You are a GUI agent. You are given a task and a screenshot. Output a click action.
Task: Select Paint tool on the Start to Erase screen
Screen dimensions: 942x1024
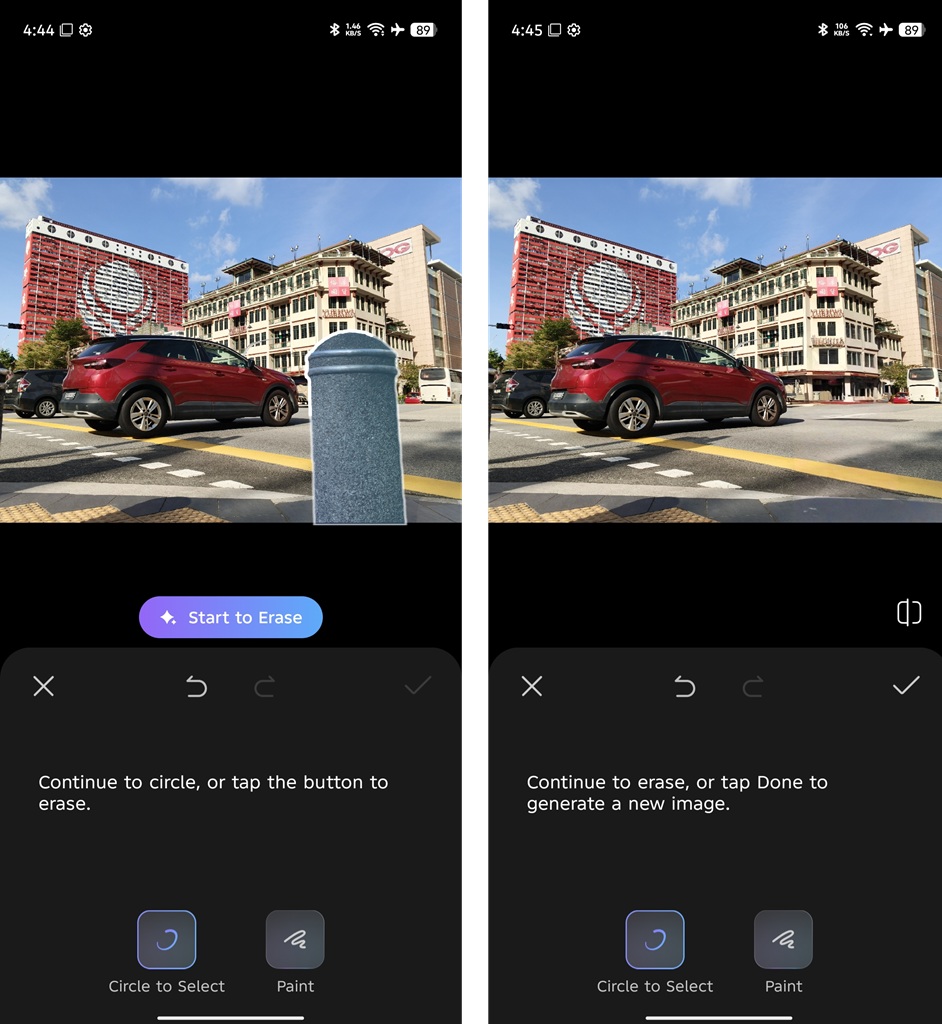click(295, 940)
